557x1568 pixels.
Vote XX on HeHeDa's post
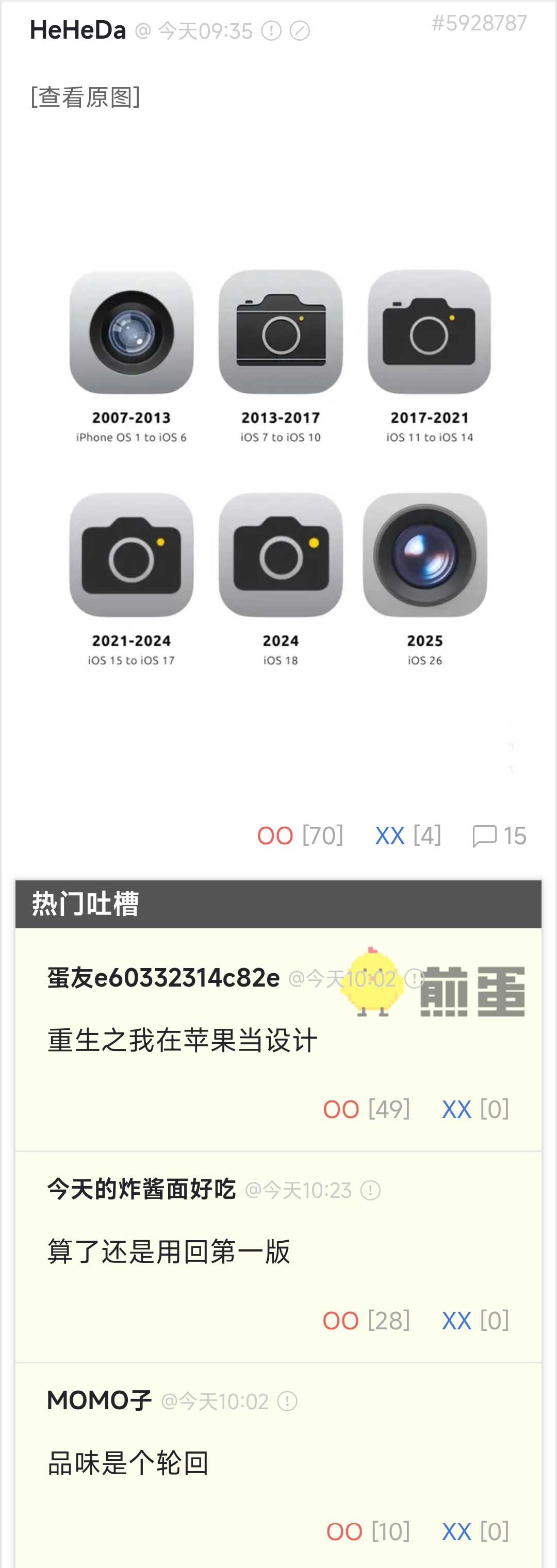(389, 836)
